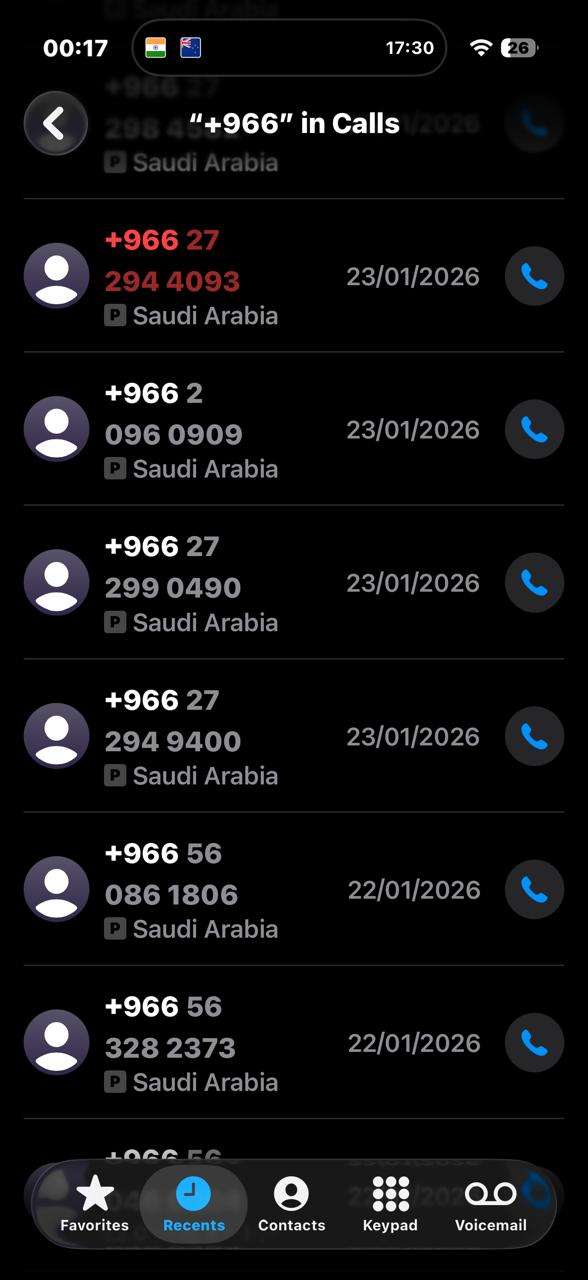Call +966 56 328 2373
This screenshot has height=1280, width=588.
click(534, 1043)
